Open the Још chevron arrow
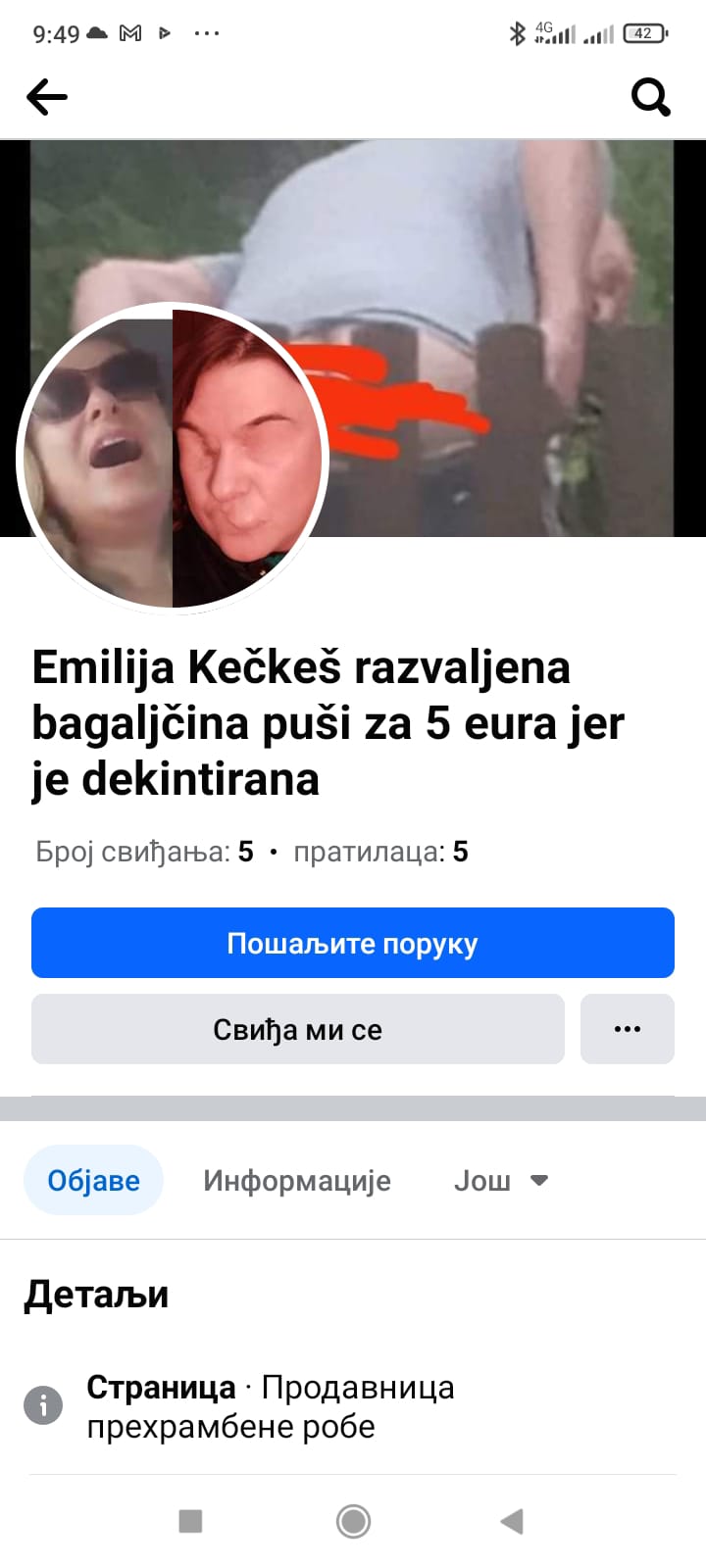Viewport: 706px width, 1568px height. [x=539, y=1181]
